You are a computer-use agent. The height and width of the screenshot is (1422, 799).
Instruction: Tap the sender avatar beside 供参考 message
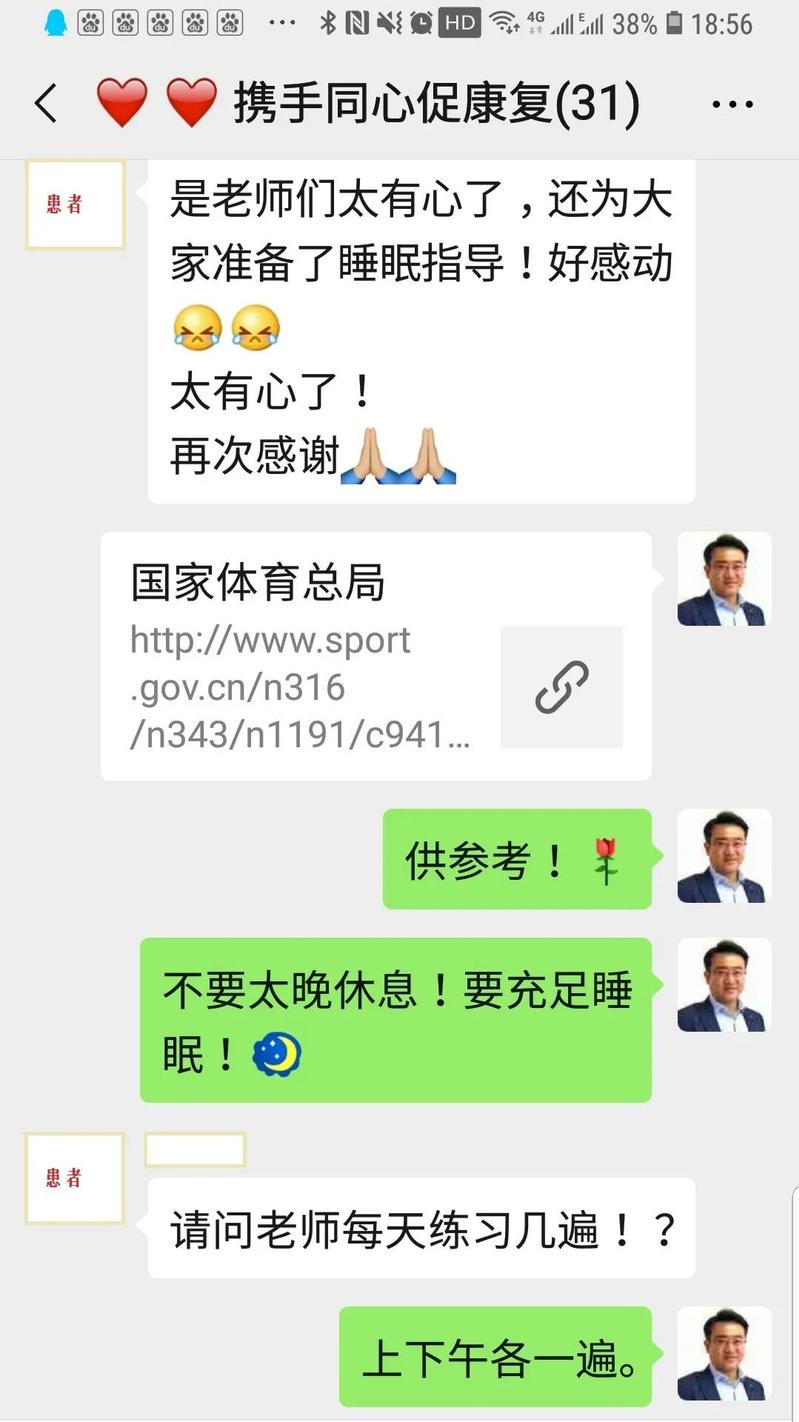tap(724, 856)
